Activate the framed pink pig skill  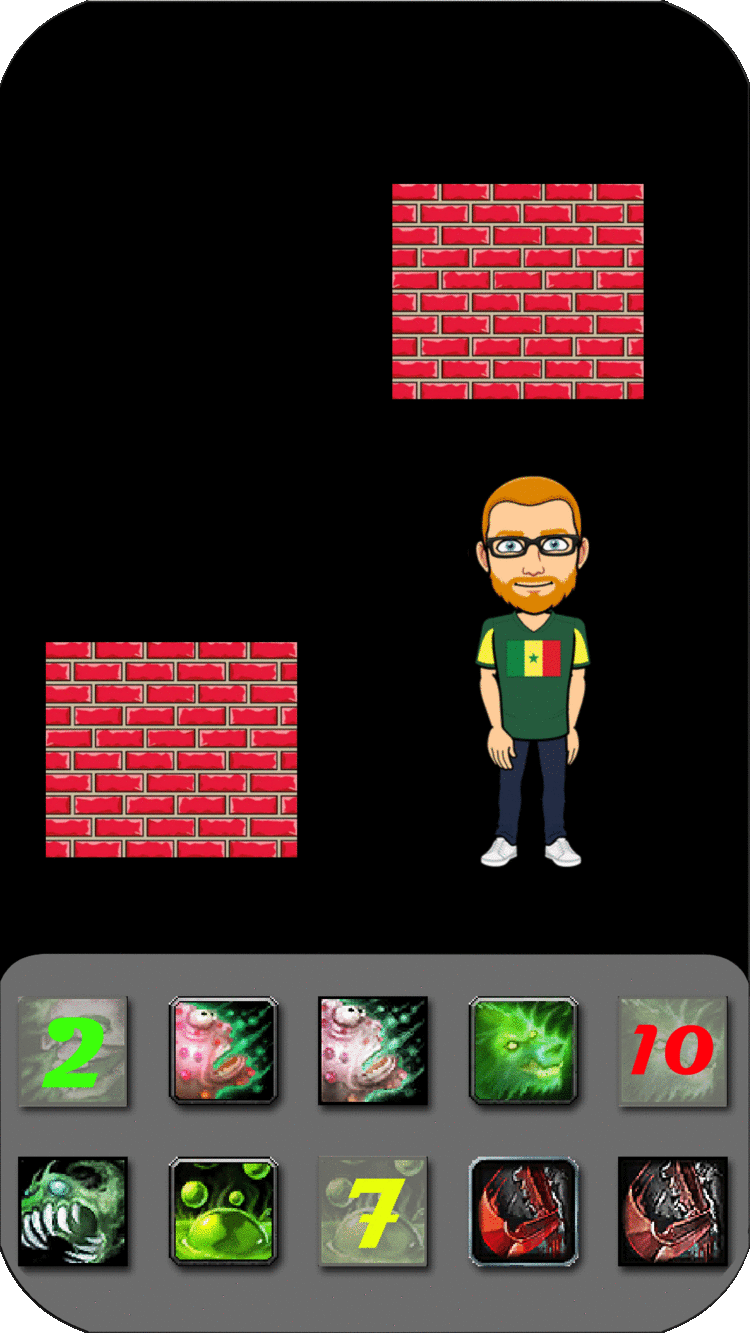tap(222, 1051)
